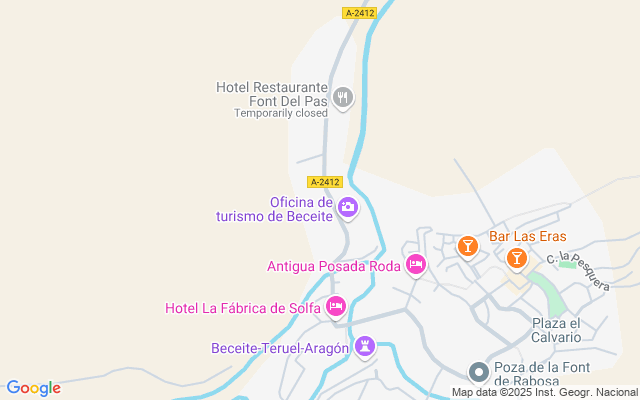Select the Oficina de turismo de Beceite pin

pos(348,207)
